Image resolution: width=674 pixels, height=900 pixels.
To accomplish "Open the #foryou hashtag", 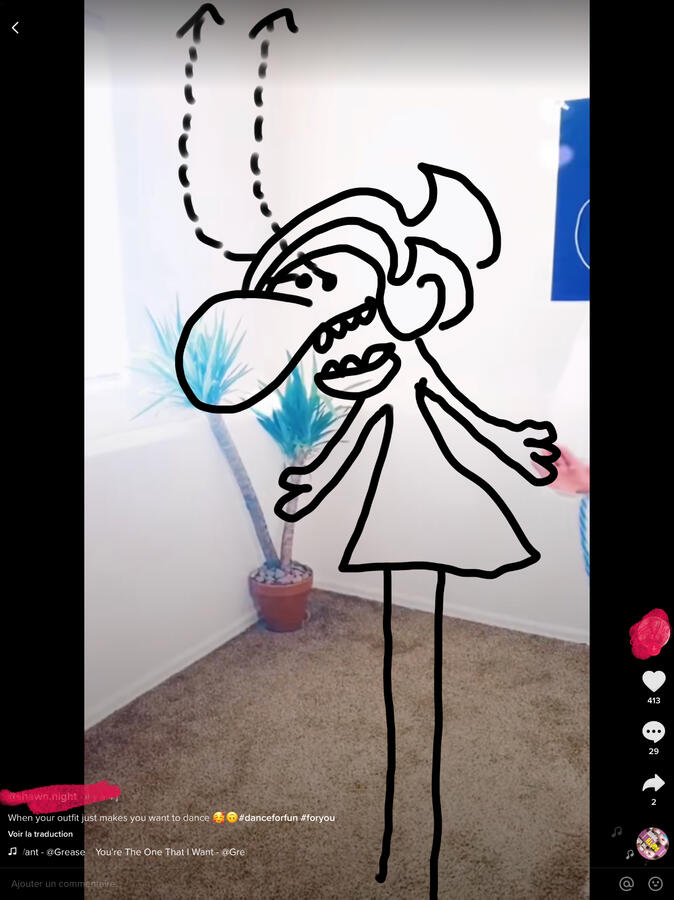I will 318,818.
